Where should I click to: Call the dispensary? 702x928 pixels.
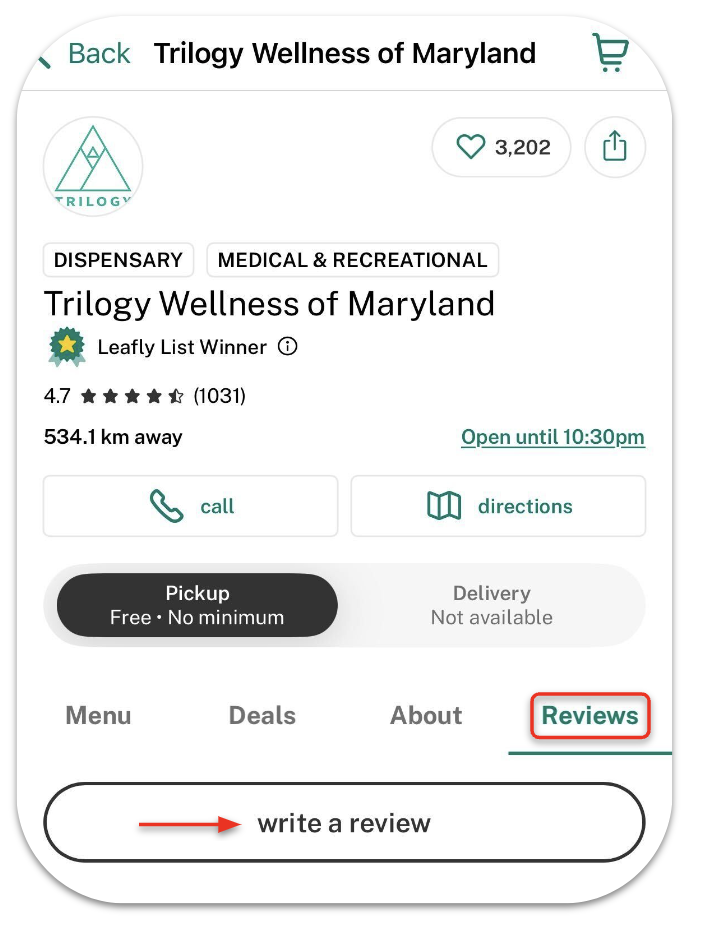pos(191,506)
